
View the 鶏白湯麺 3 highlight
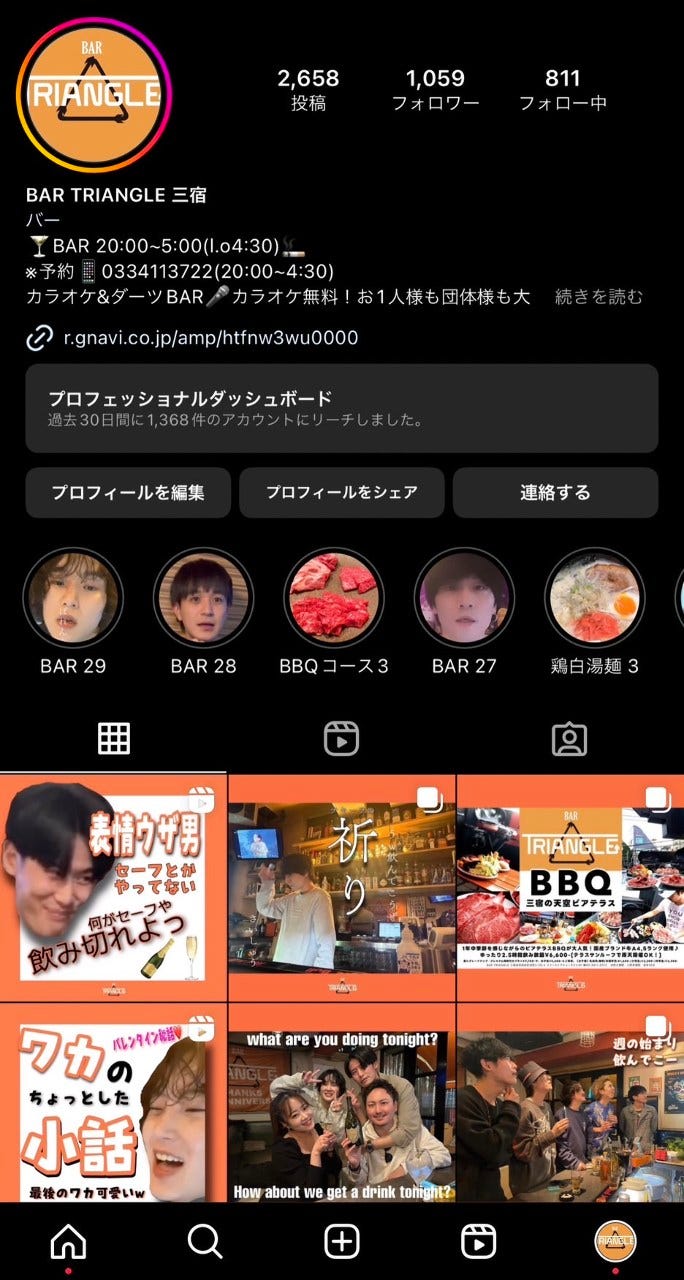click(594, 598)
